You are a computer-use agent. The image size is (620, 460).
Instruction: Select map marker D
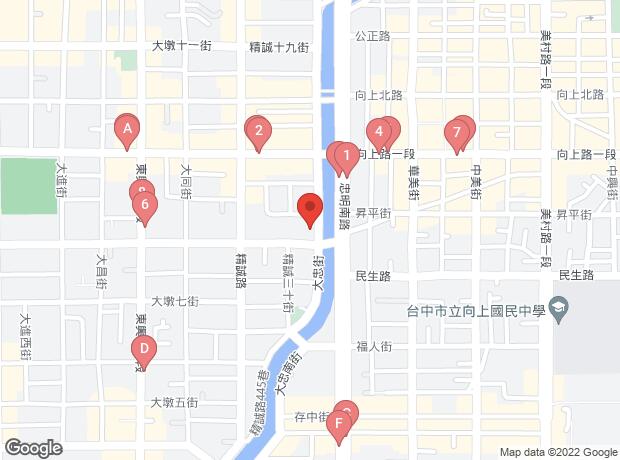(144, 350)
